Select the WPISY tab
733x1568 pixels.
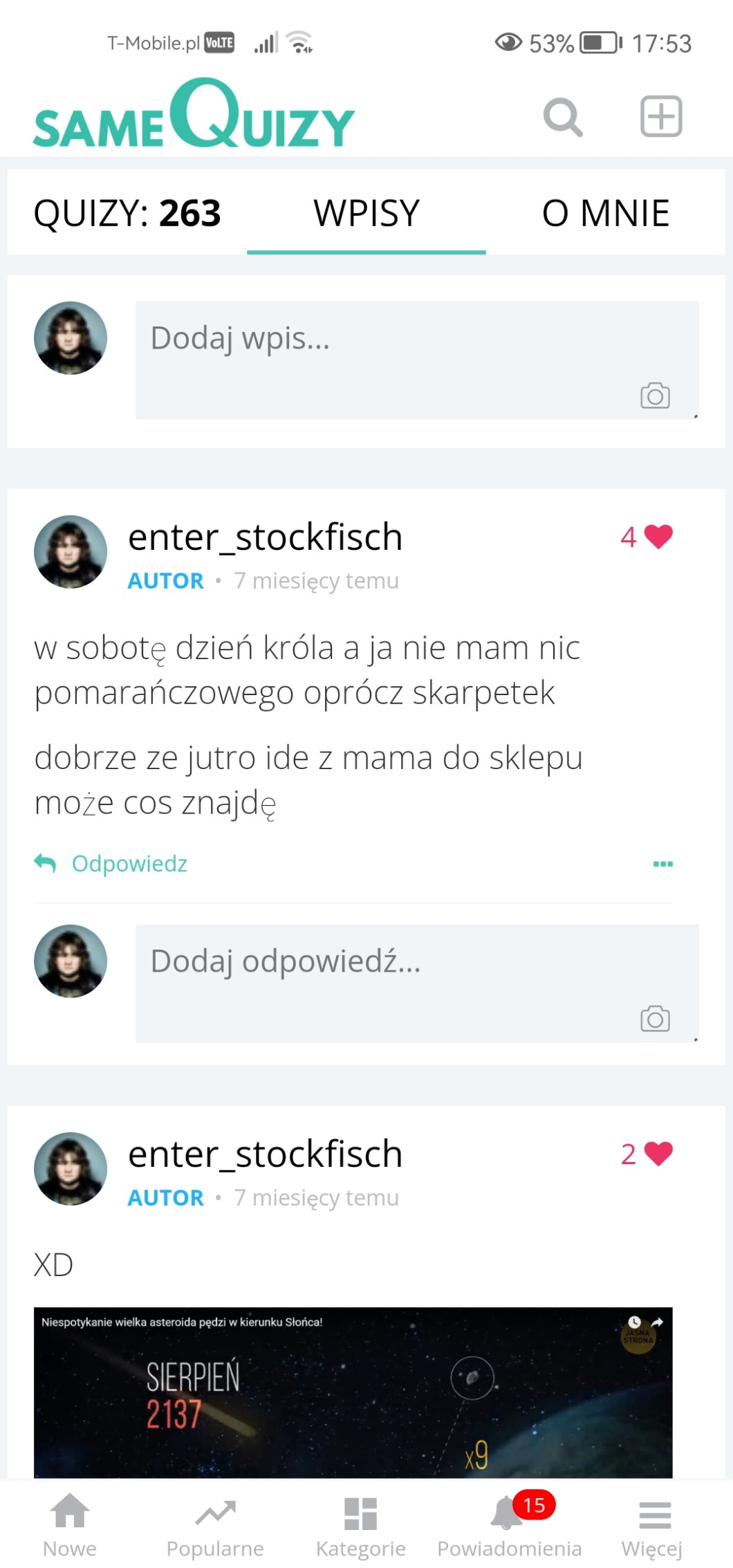click(366, 213)
